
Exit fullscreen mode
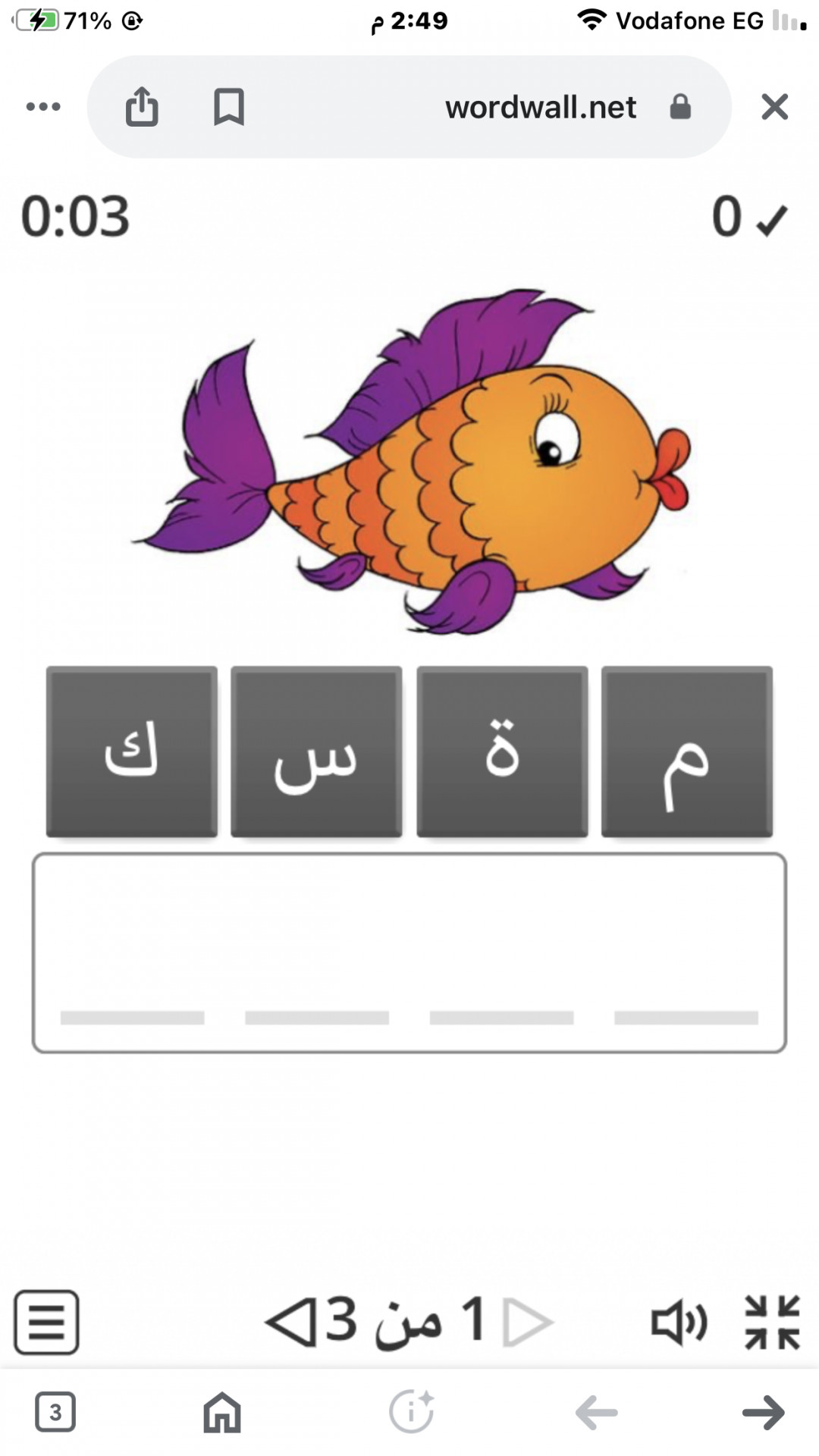point(772,1322)
